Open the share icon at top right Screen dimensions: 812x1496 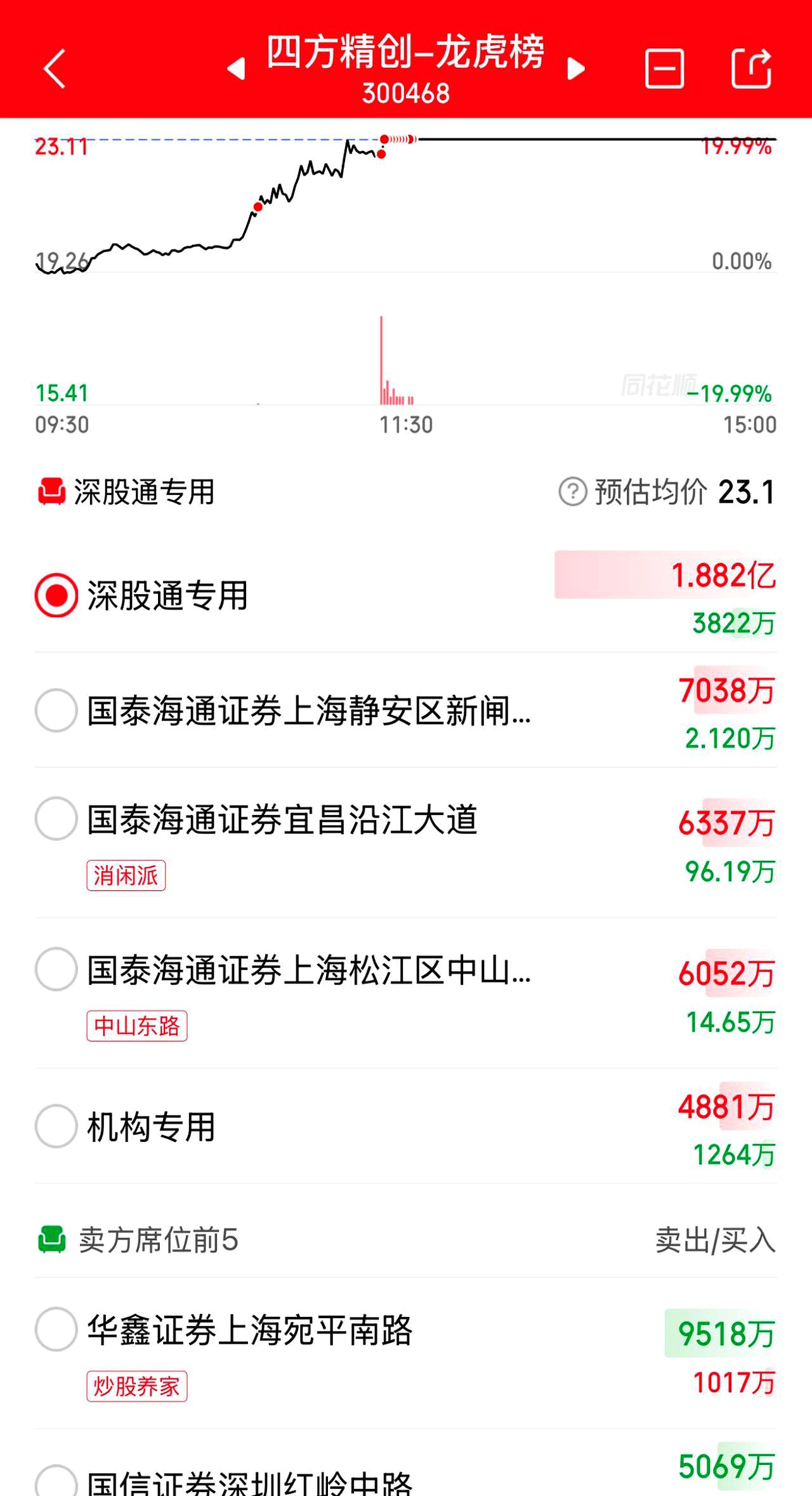(752, 68)
